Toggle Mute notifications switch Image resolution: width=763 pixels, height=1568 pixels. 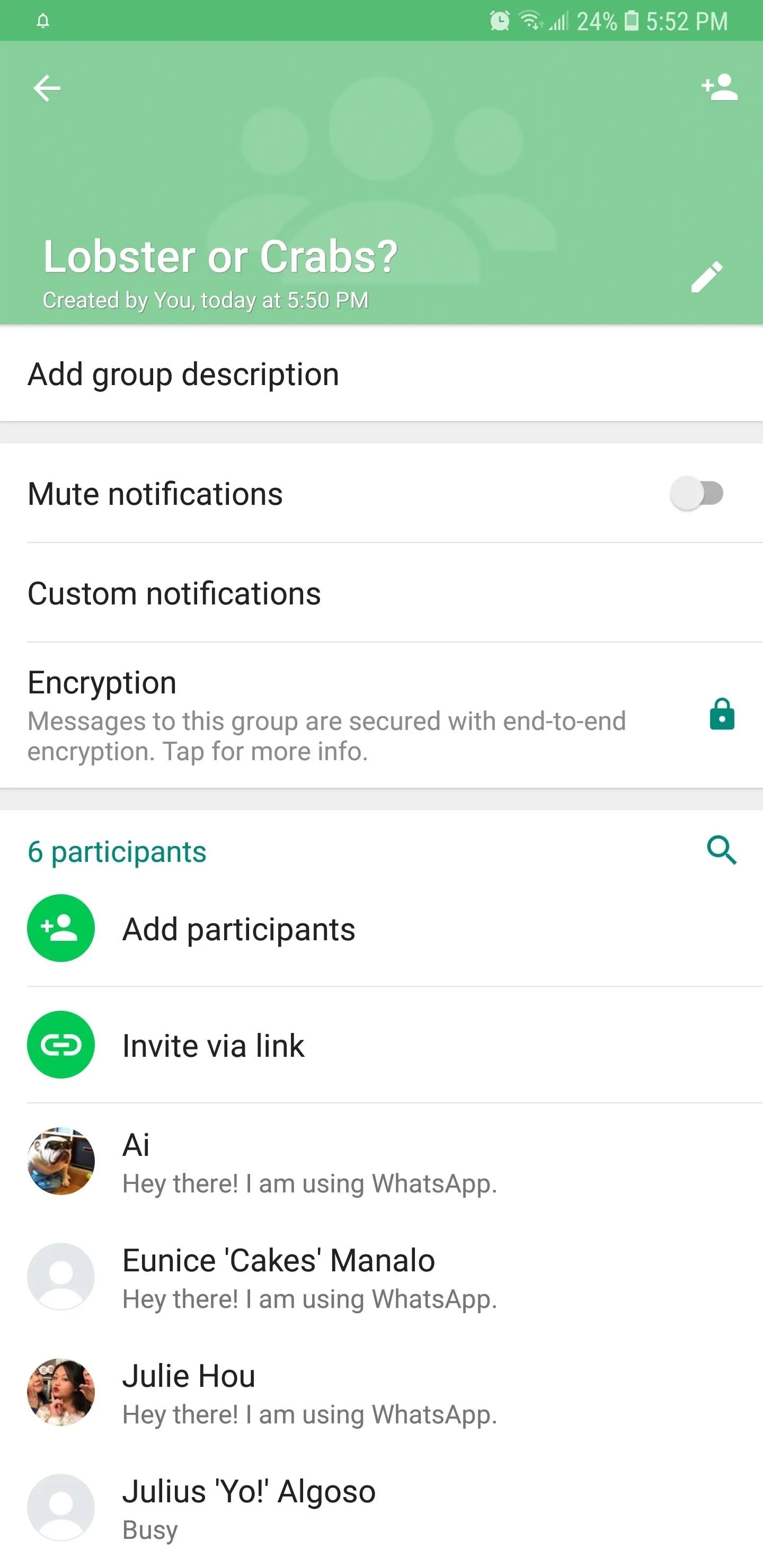697,493
